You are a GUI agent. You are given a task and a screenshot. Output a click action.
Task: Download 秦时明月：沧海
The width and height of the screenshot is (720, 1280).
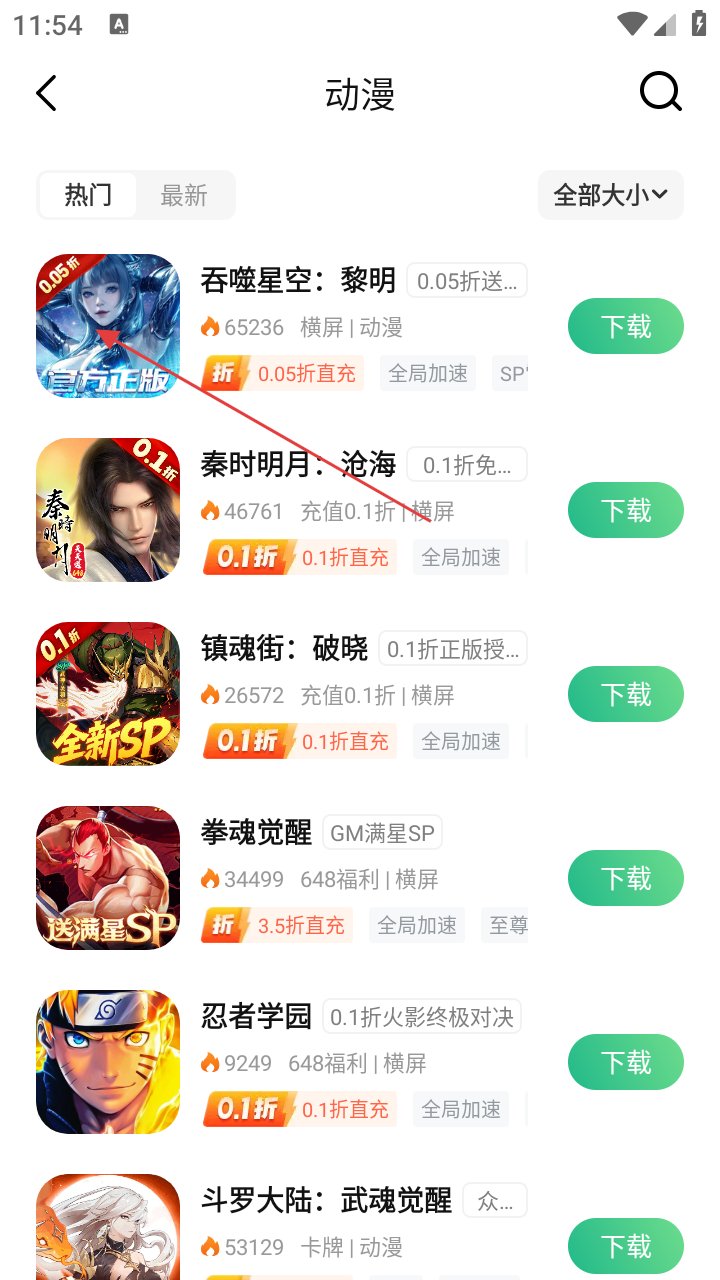click(x=625, y=510)
